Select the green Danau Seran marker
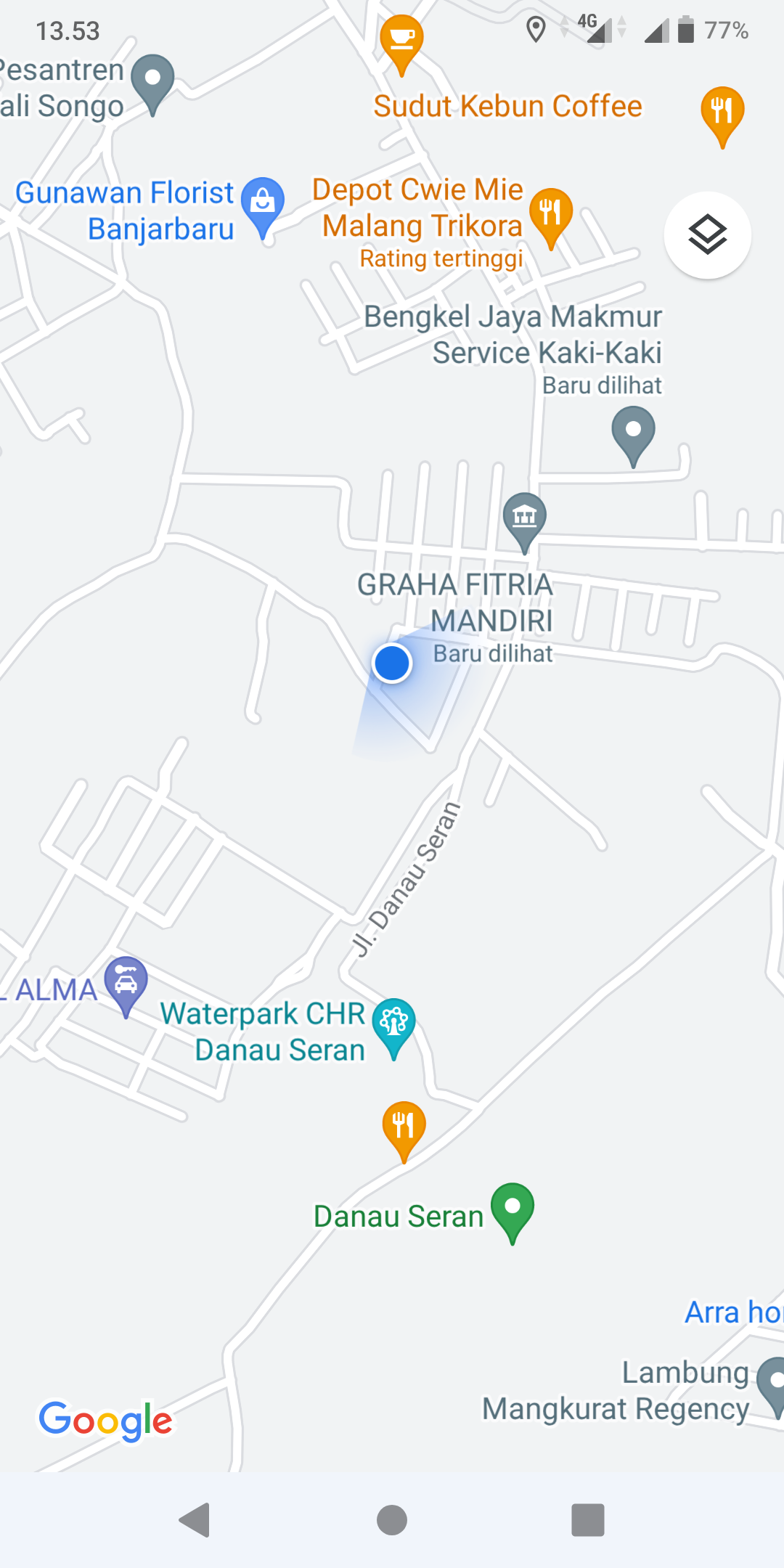784x1568 pixels. coord(513,1209)
